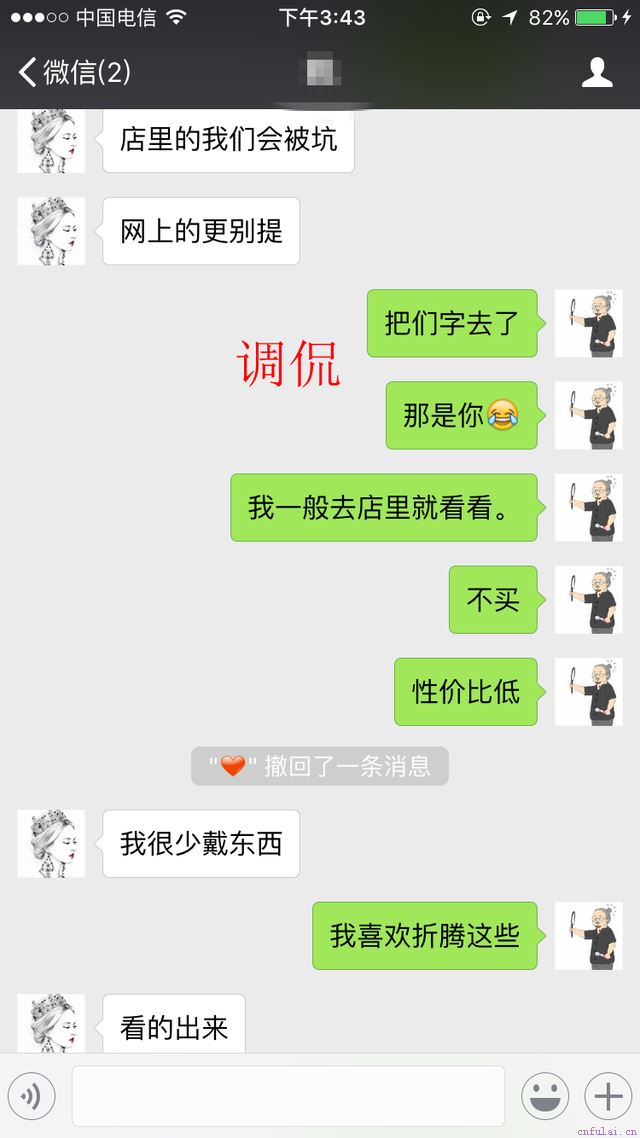Open the plus attachments menu
Screen dimensions: 640x1138
pos(608,1097)
